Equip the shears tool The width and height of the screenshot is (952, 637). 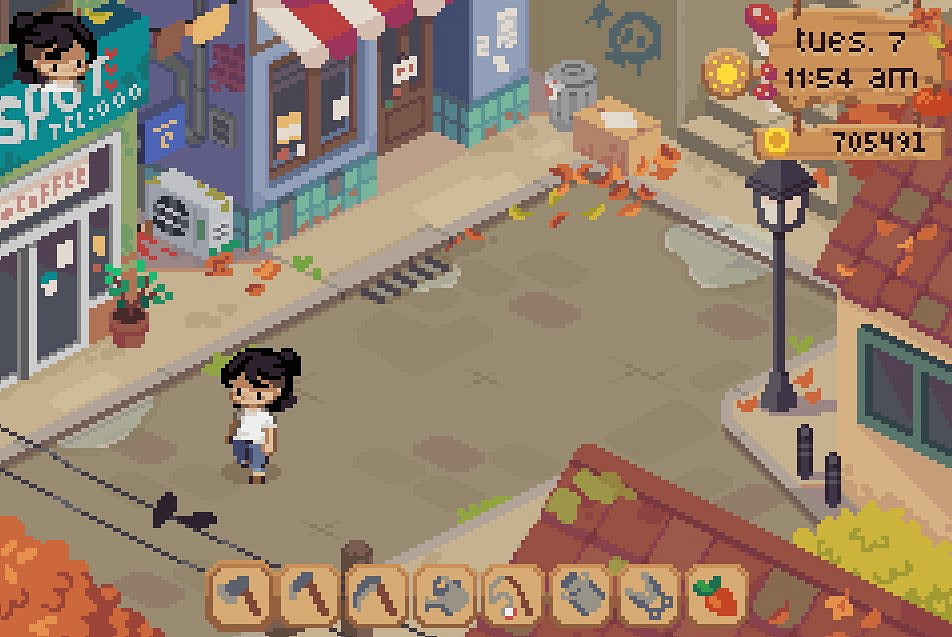coord(648,597)
